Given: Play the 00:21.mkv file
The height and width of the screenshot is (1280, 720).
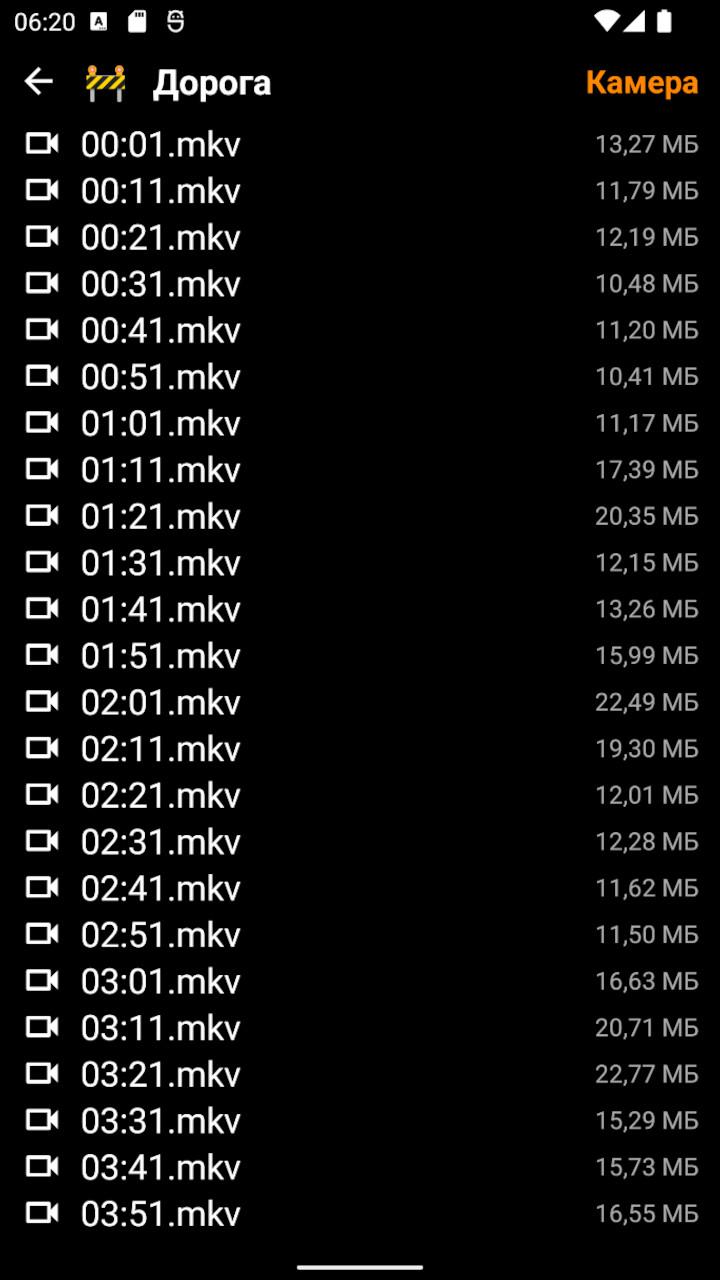Looking at the screenshot, I should pyautogui.click(x=360, y=238).
